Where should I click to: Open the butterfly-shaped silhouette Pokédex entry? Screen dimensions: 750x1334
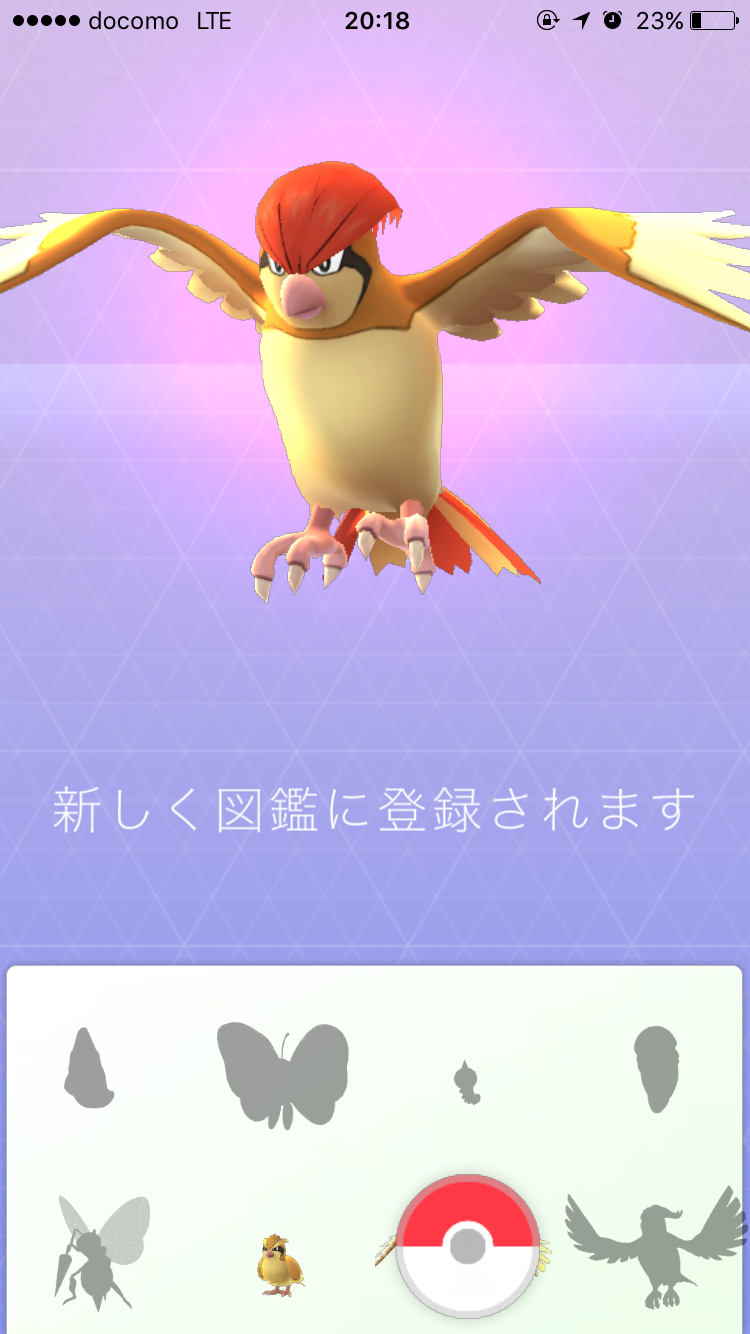point(283,1076)
